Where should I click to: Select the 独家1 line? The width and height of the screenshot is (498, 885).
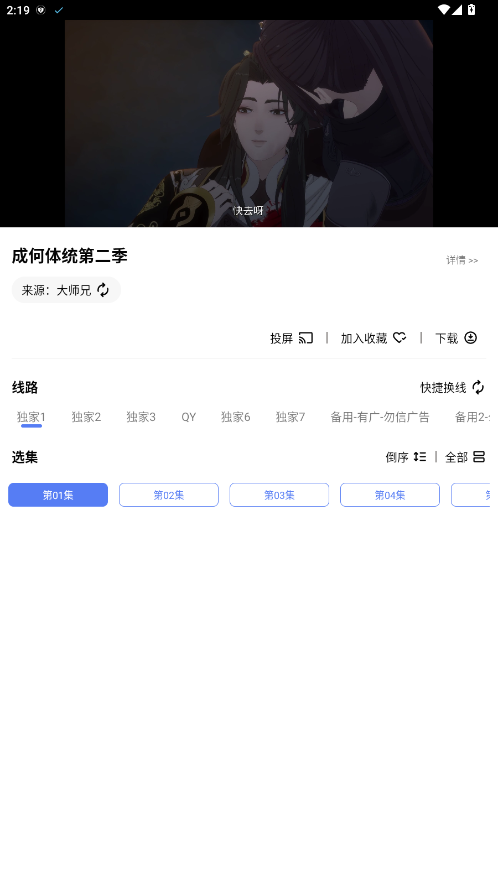click(31, 417)
